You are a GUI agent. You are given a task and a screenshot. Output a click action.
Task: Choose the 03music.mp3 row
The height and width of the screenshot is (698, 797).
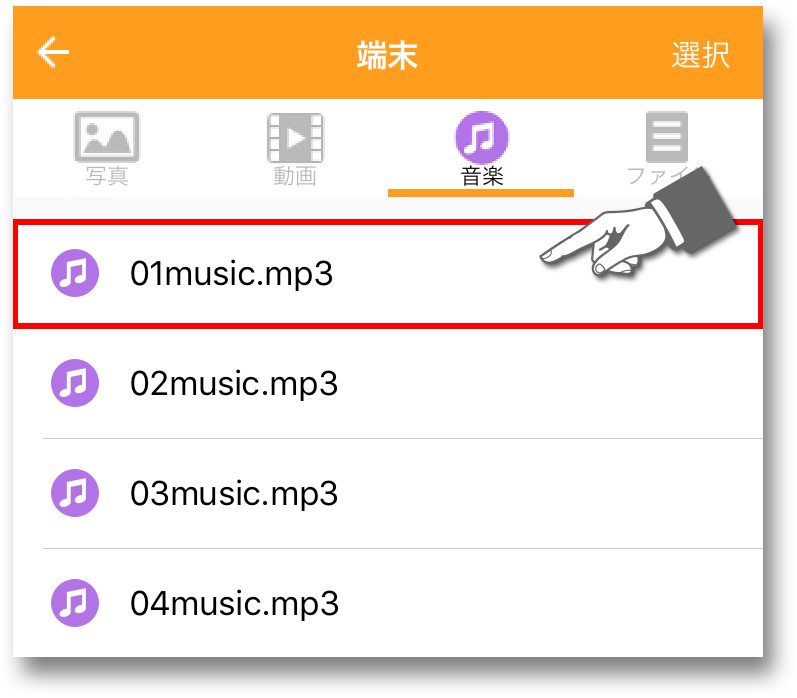[234, 493]
